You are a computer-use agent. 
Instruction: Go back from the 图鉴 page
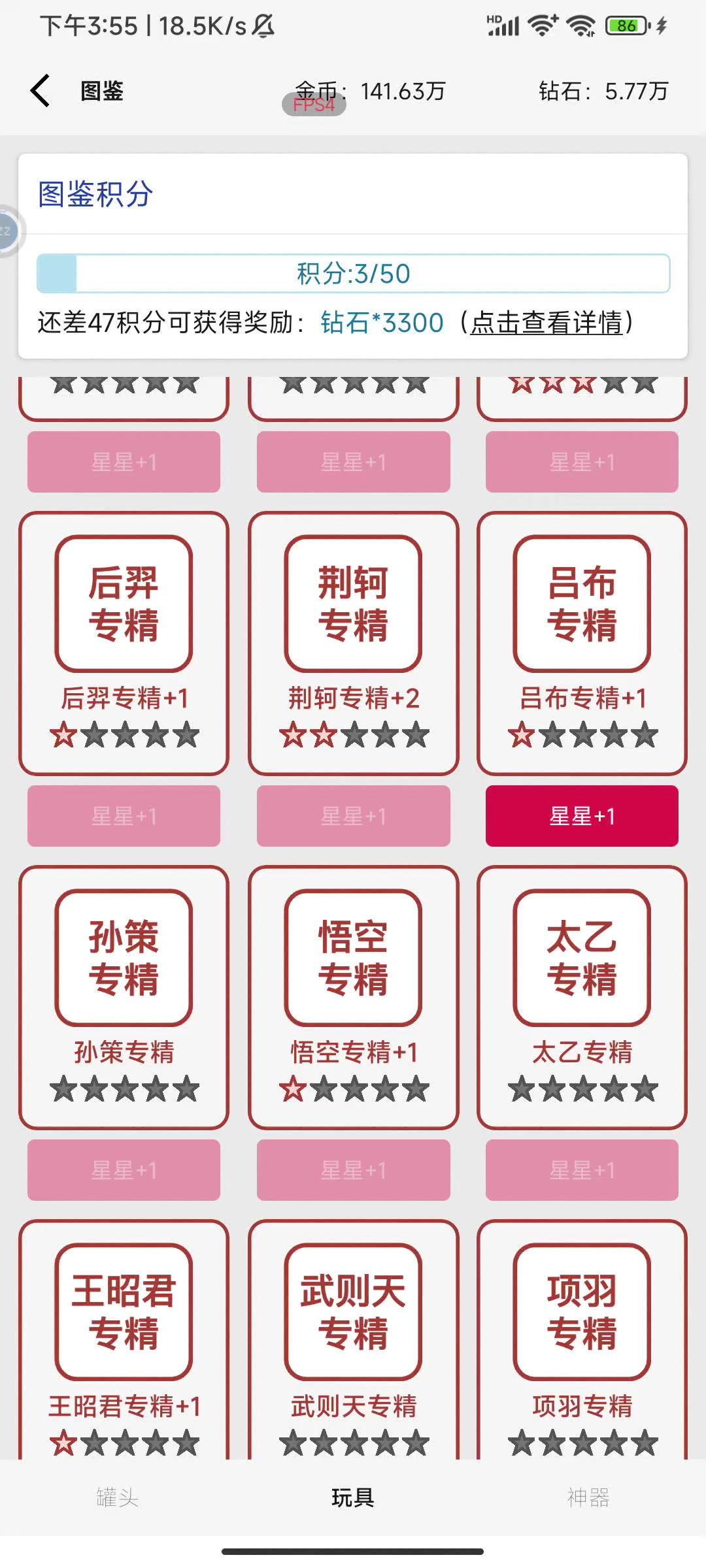point(41,91)
